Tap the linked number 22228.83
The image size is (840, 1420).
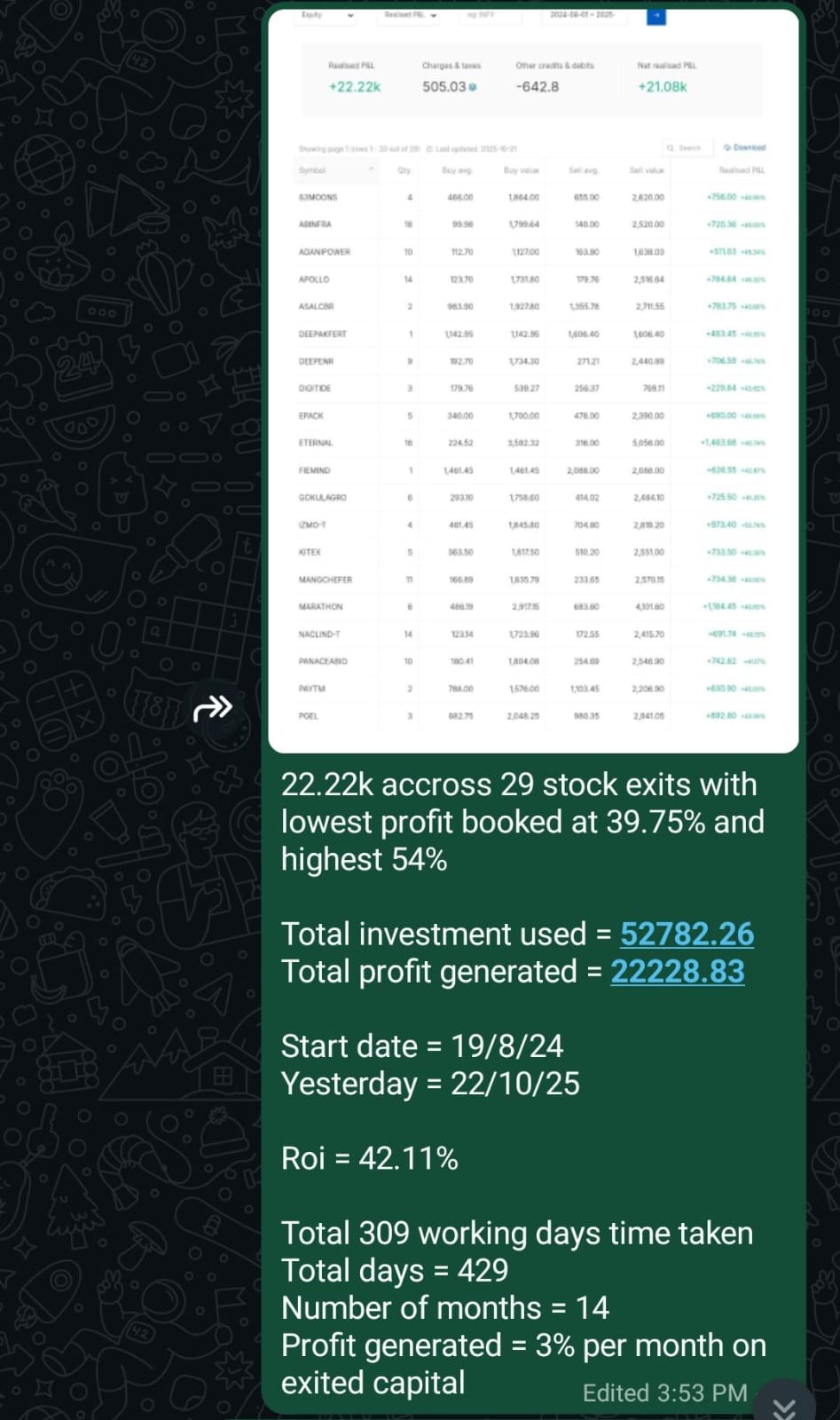(x=677, y=972)
